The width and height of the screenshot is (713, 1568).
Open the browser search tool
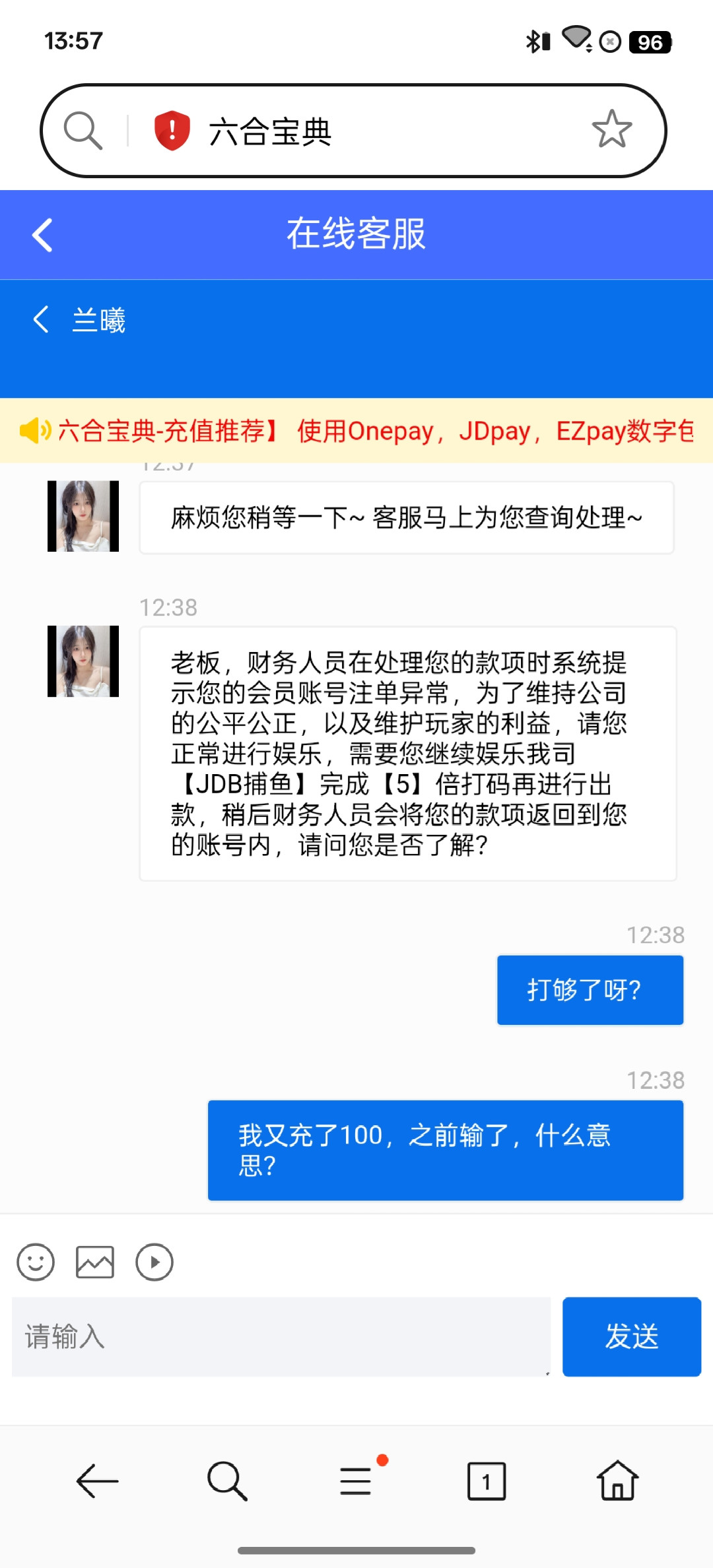click(227, 1482)
